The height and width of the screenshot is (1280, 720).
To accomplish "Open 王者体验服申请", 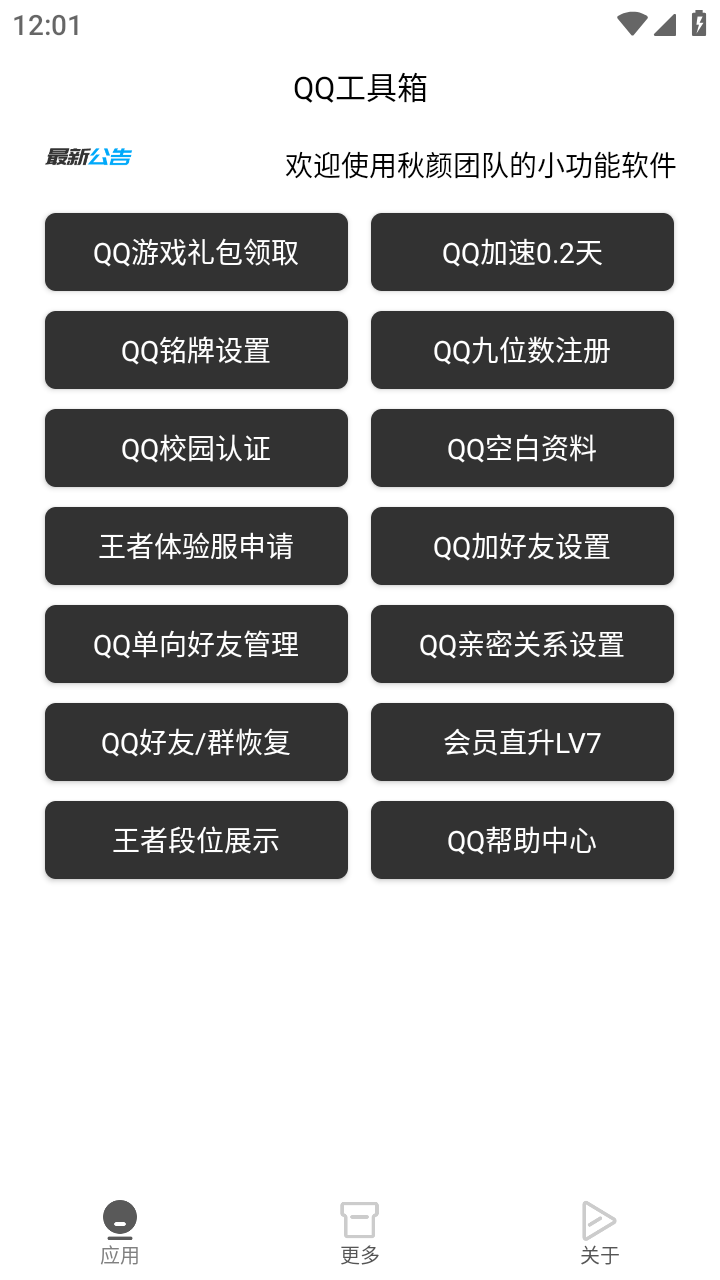I will click(x=196, y=546).
